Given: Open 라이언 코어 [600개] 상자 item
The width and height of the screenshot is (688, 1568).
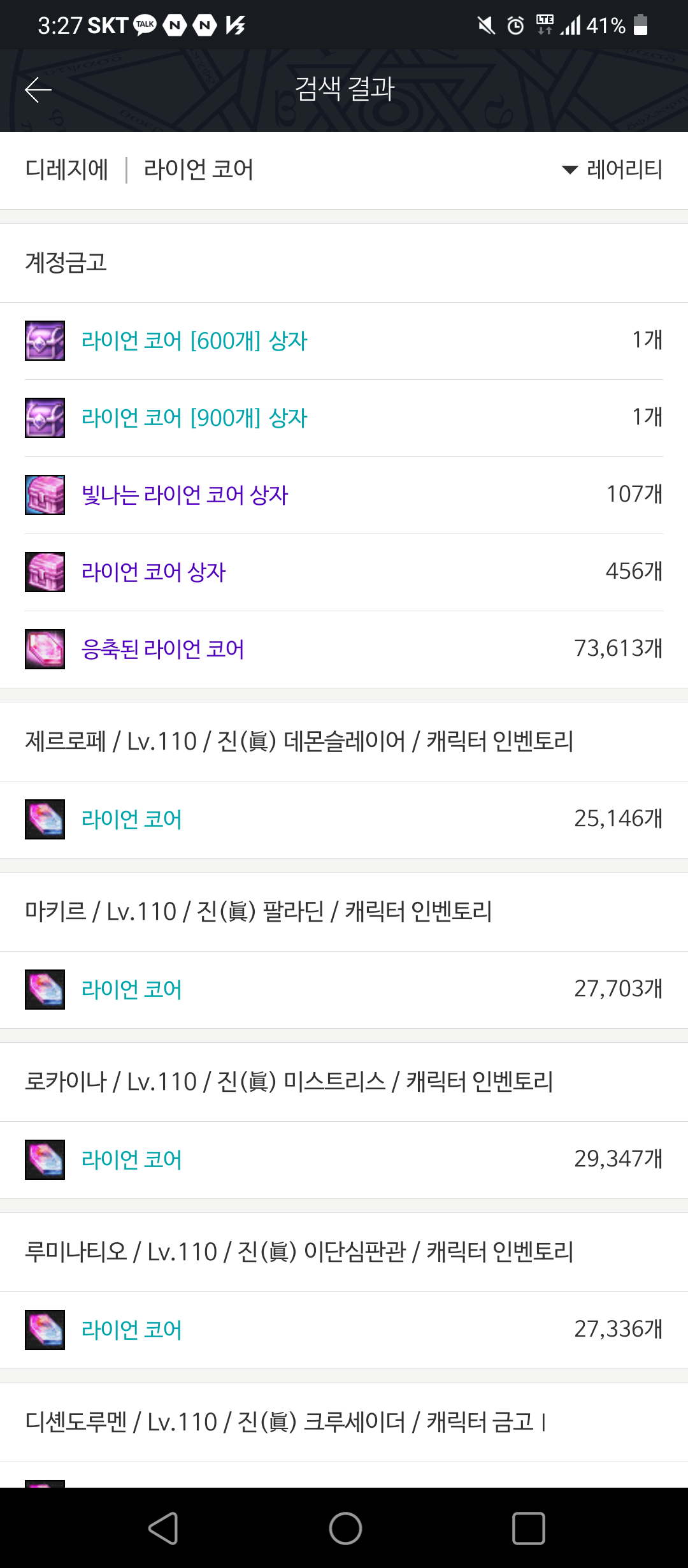Looking at the screenshot, I should pyautogui.click(x=194, y=341).
